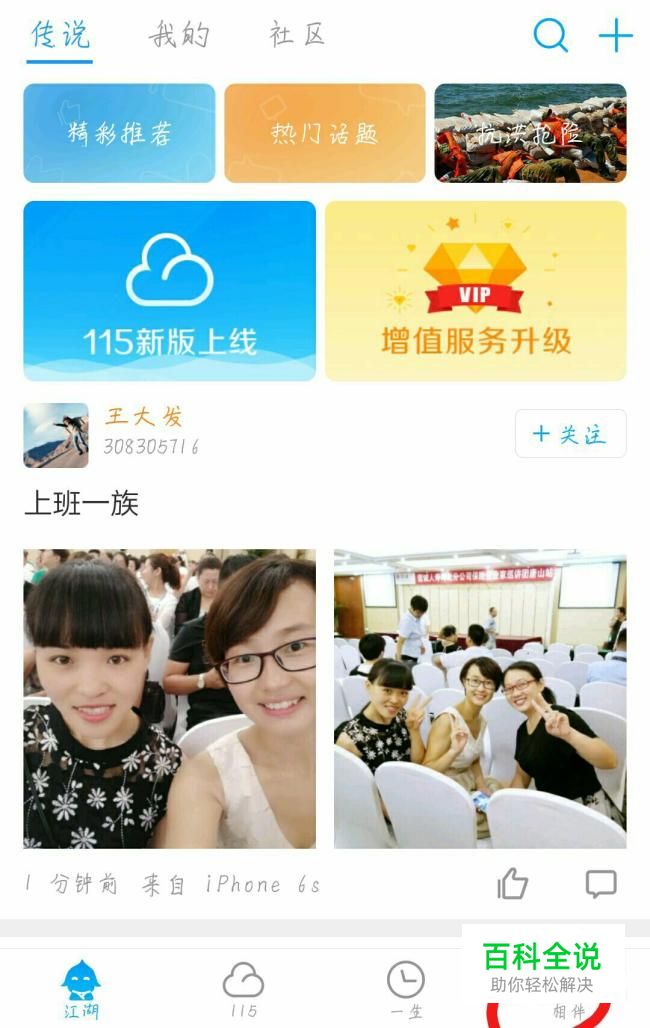Go to the 一生 clock bottom tab
Image resolution: width=650 pixels, height=1028 pixels.
tap(405, 988)
